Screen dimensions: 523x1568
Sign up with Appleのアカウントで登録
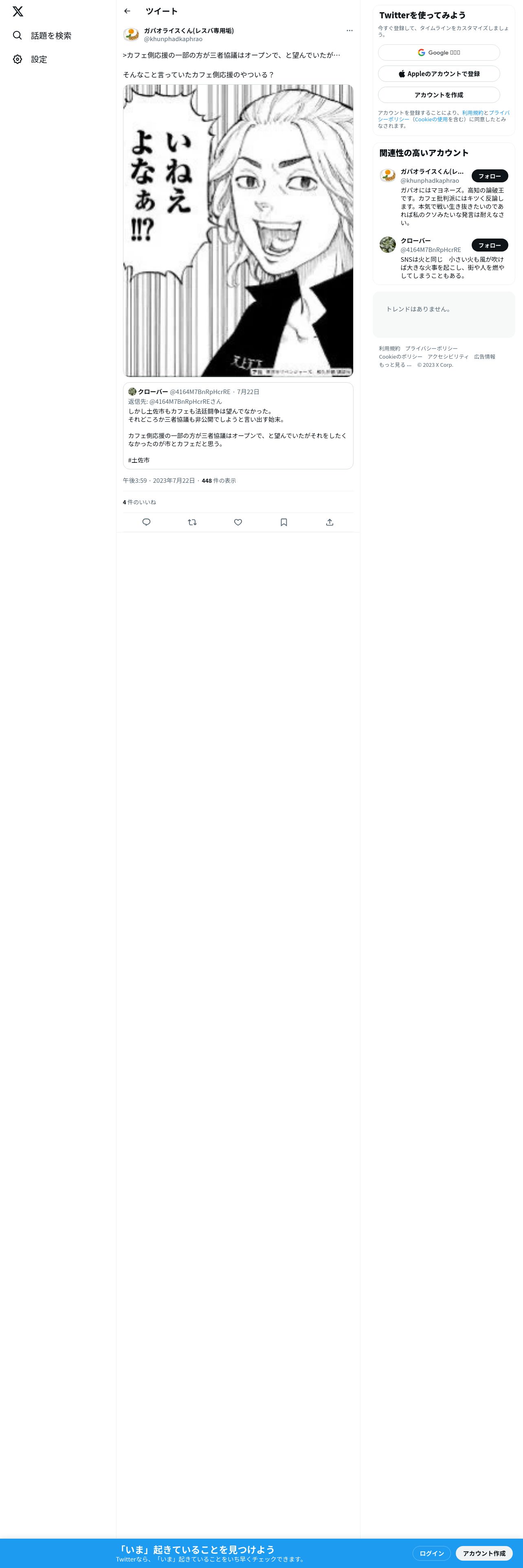(439, 74)
